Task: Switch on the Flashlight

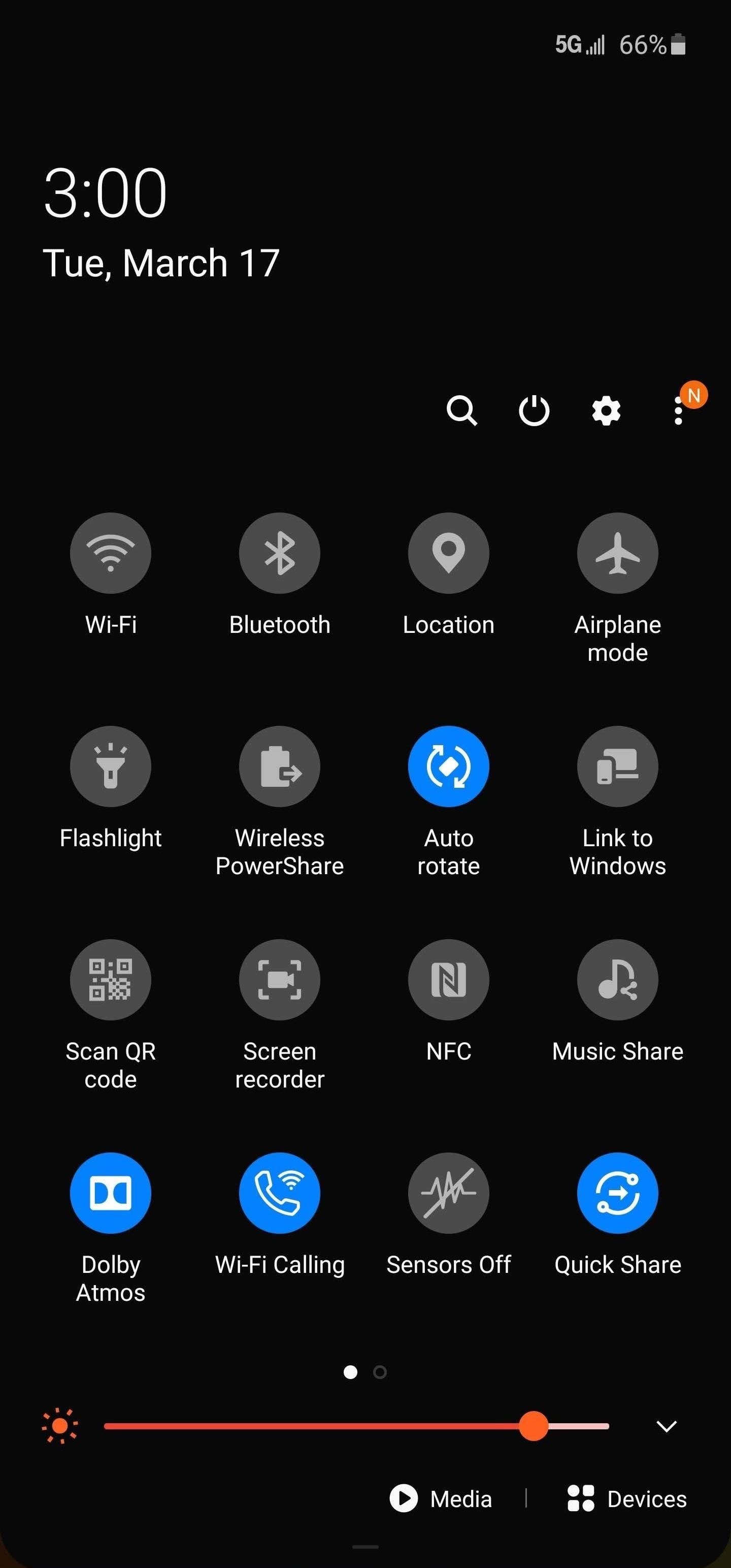Action: pos(111,766)
